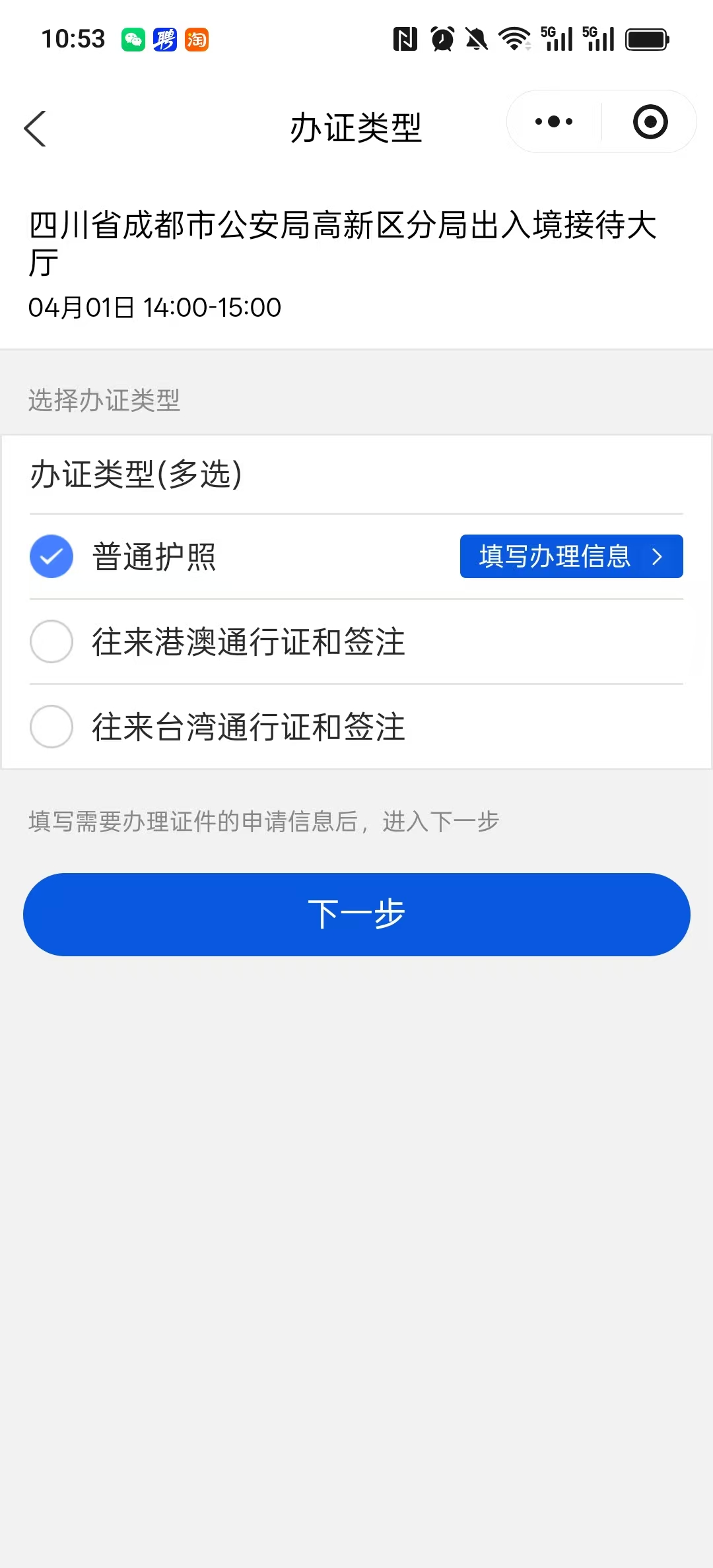
Task: Open 填写办理信息 for 普通护照
Action: (x=571, y=556)
